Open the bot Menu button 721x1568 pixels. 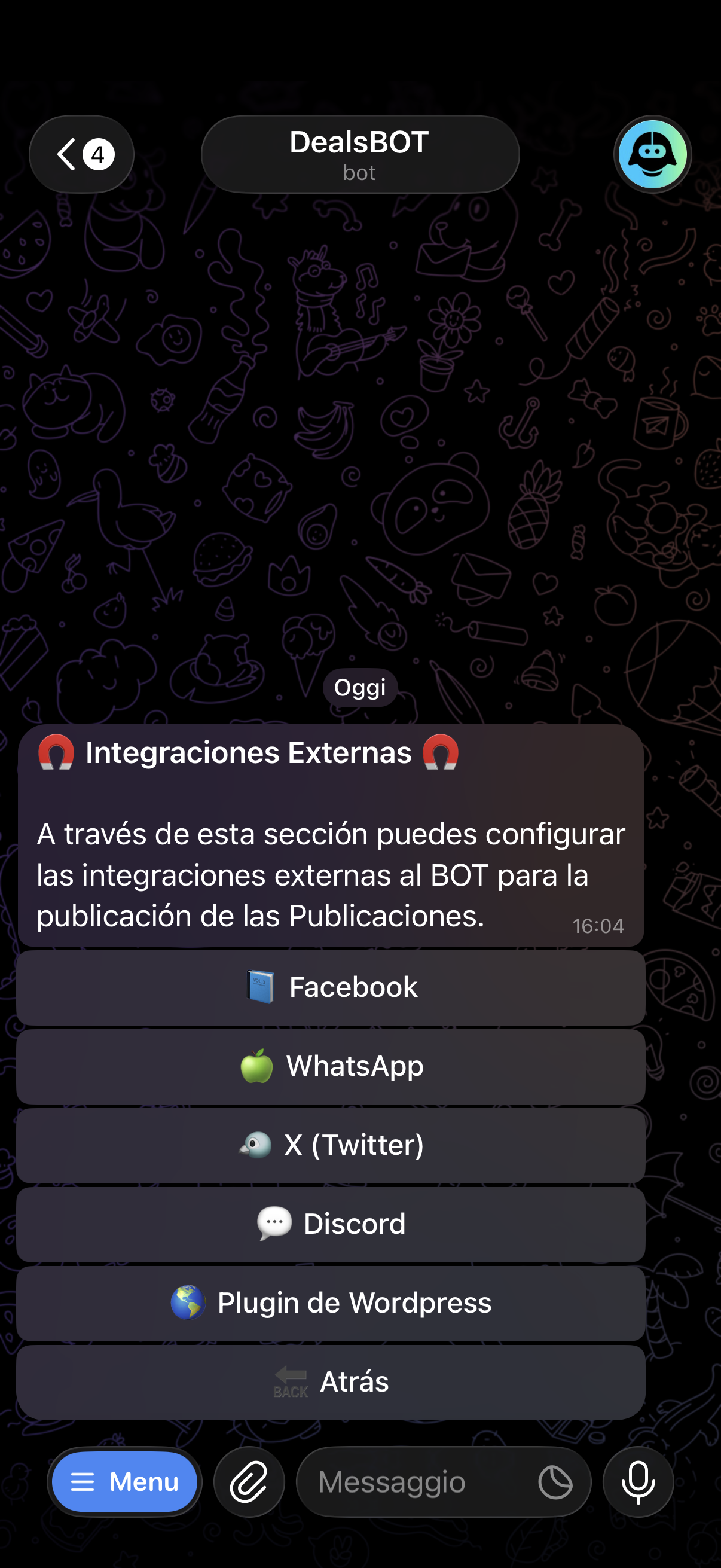(125, 1481)
